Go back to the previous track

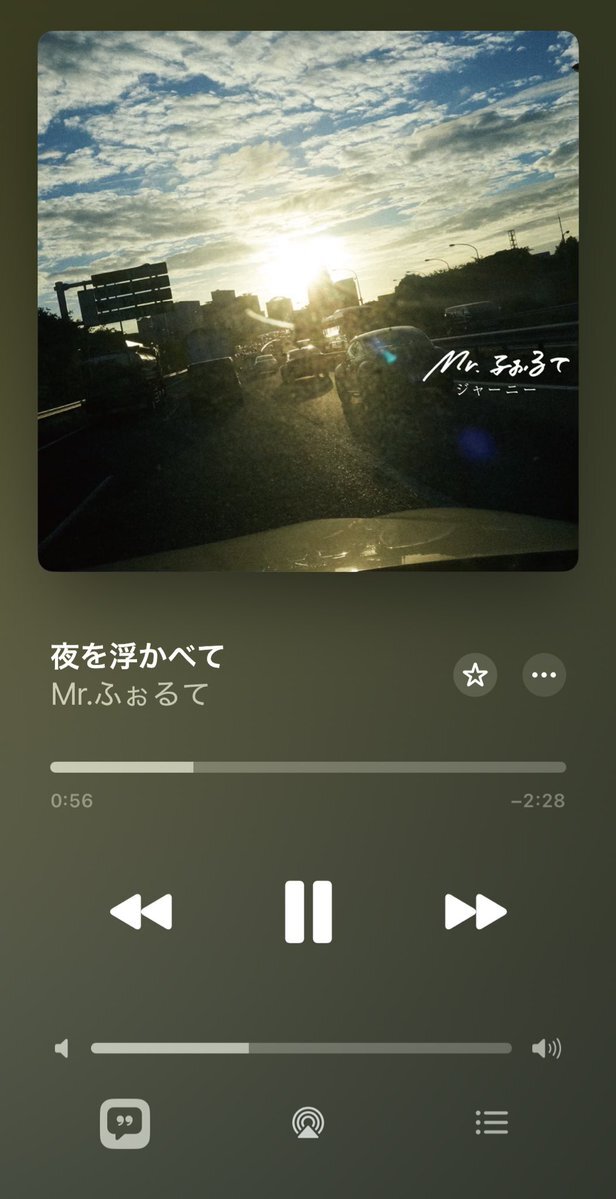pyautogui.click(x=141, y=911)
